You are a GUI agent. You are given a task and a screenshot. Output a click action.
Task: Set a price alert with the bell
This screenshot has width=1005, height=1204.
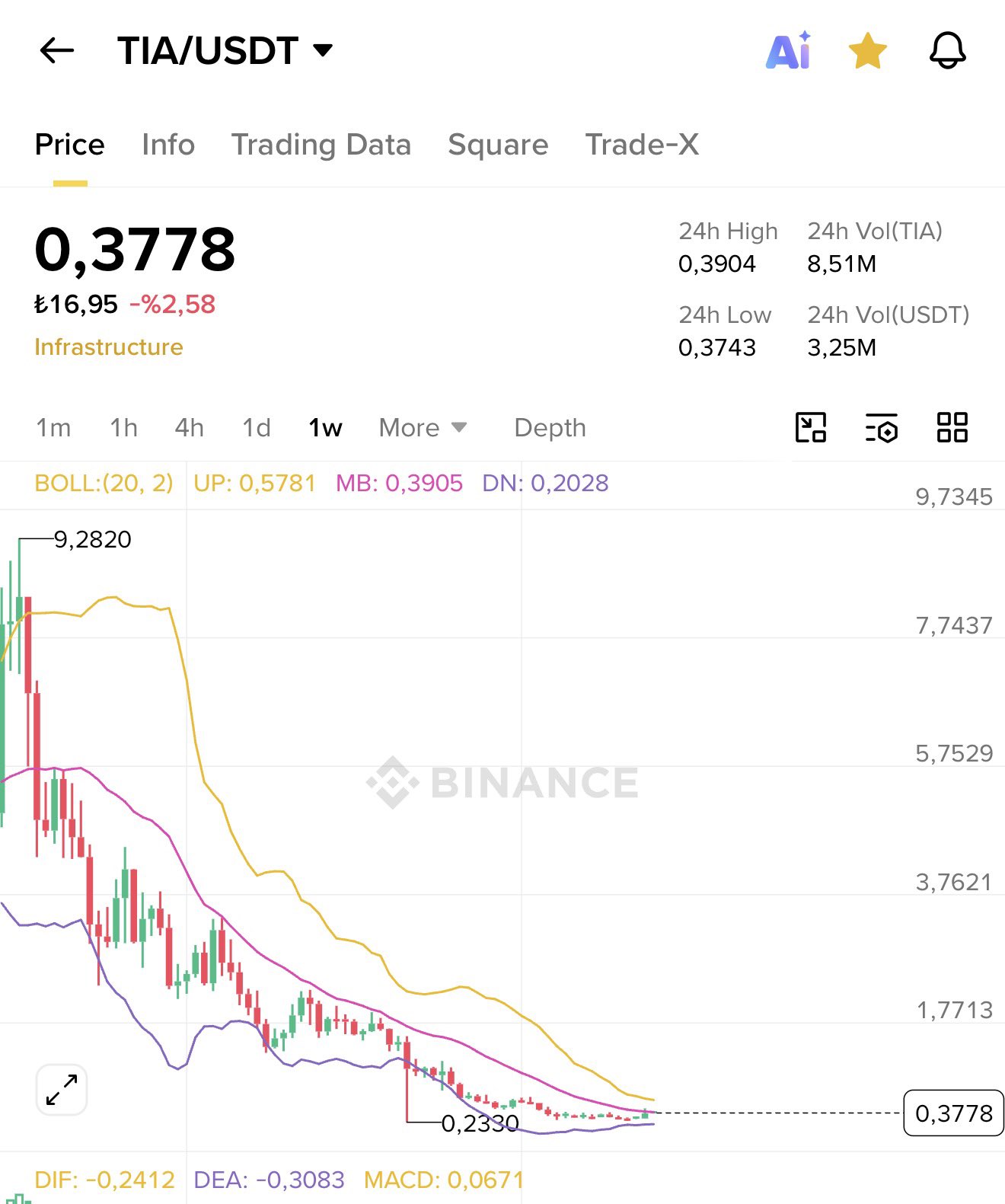coord(947,51)
